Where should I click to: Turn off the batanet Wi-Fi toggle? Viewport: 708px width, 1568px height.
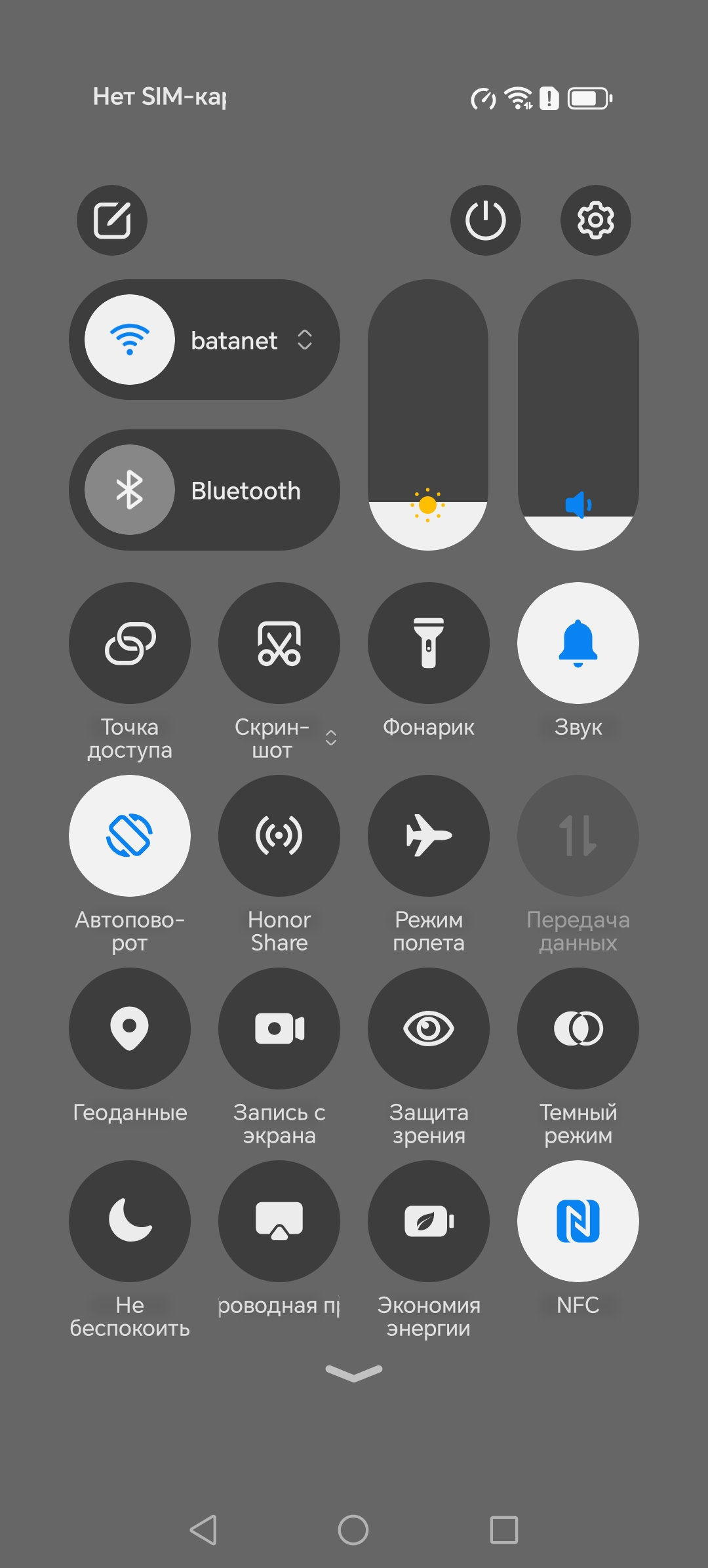click(x=130, y=340)
